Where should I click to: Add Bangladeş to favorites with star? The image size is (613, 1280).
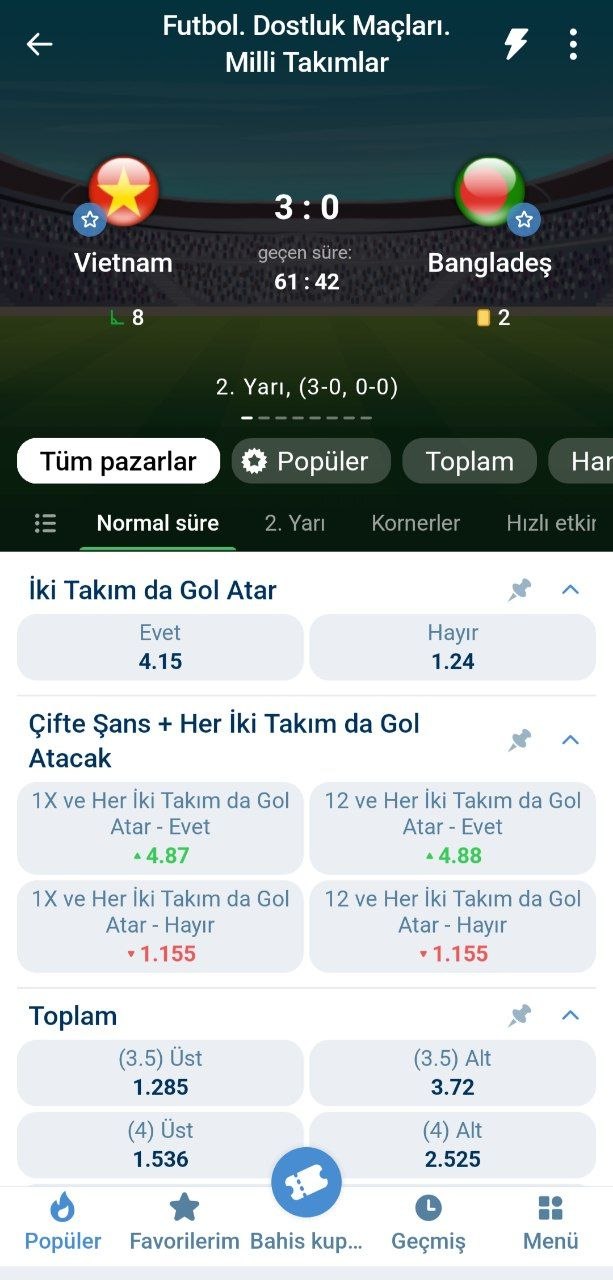pos(523,219)
